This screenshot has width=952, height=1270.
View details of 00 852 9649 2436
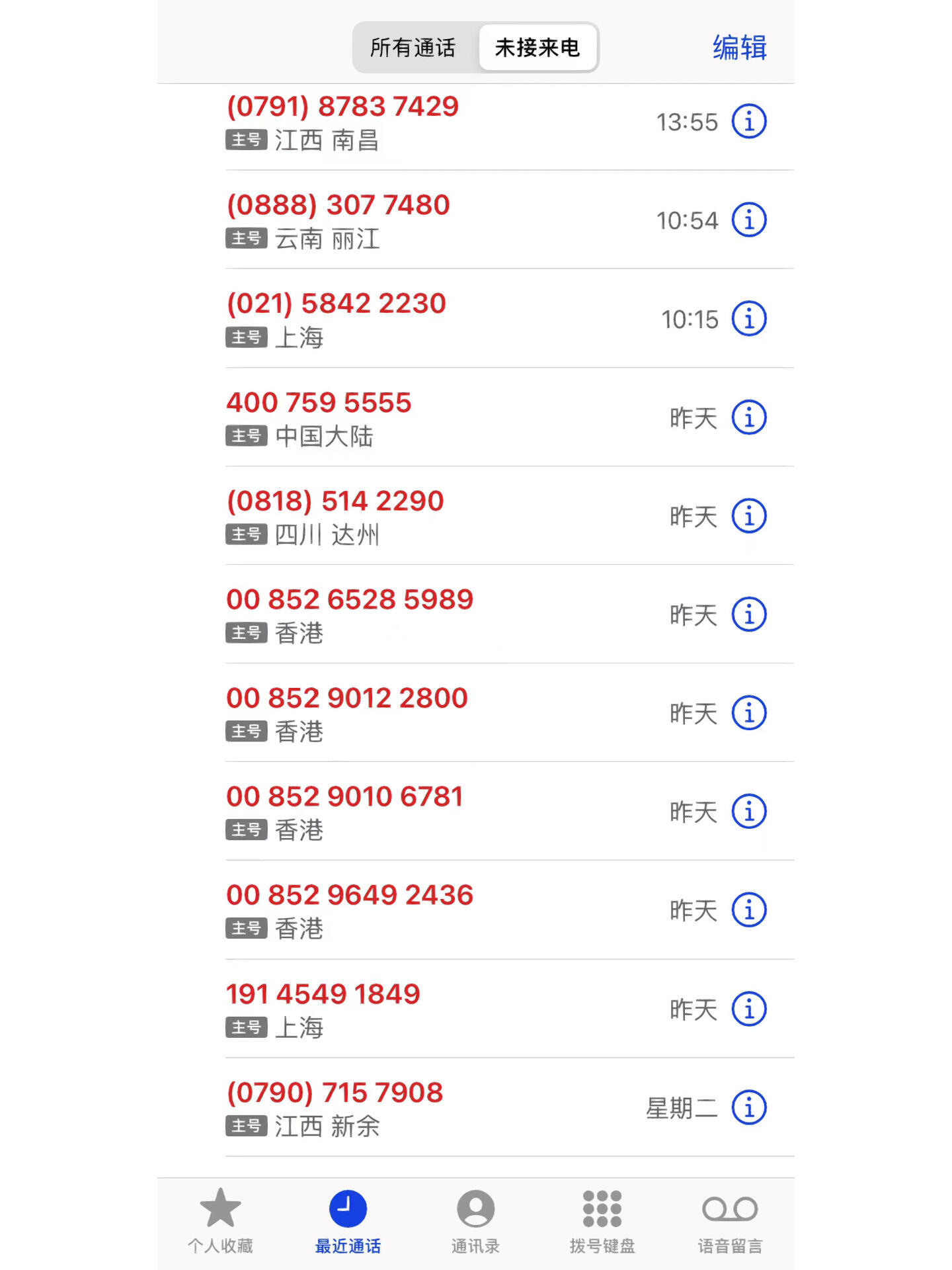pyautogui.click(x=748, y=910)
